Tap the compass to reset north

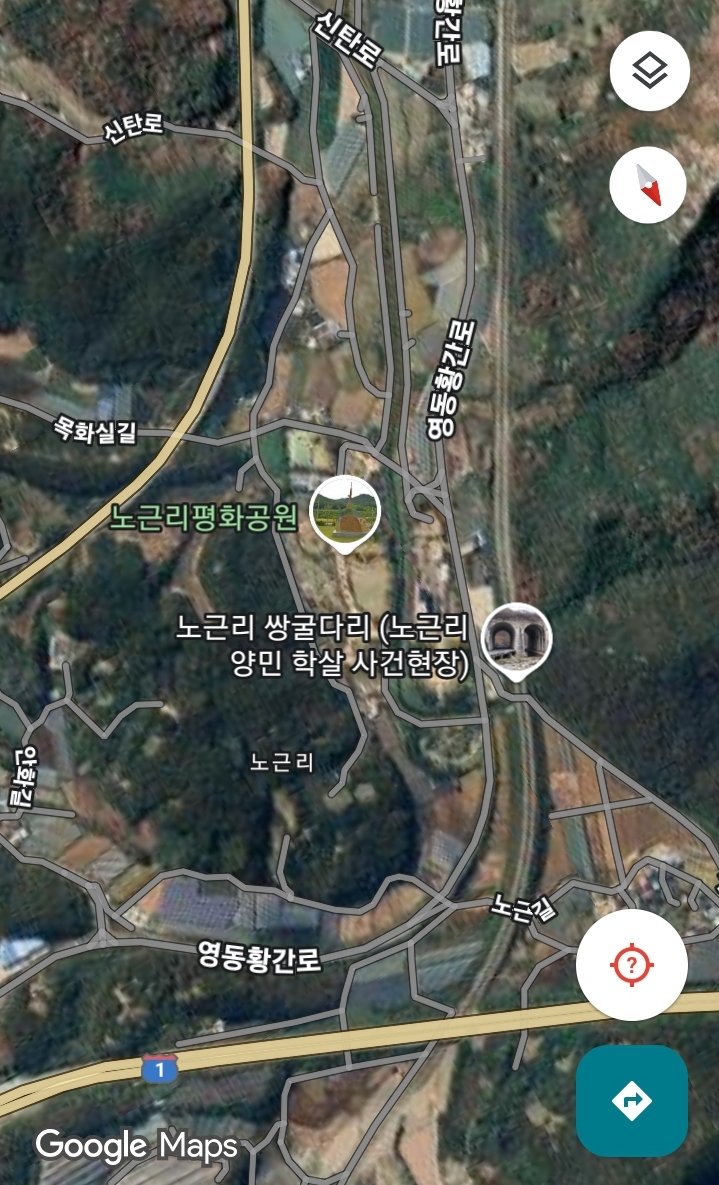click(648, 185)
